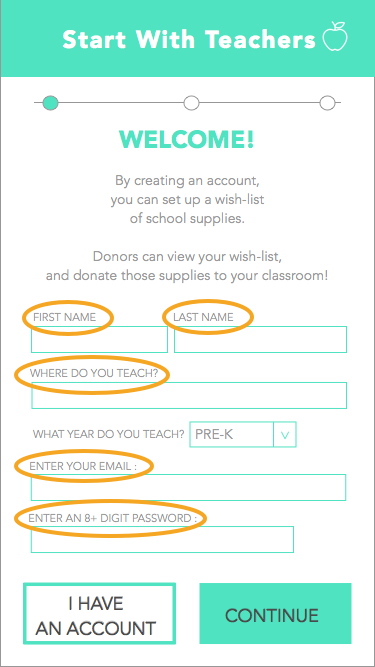
Task: Focus the Last Name field
Action: (260, 339)
